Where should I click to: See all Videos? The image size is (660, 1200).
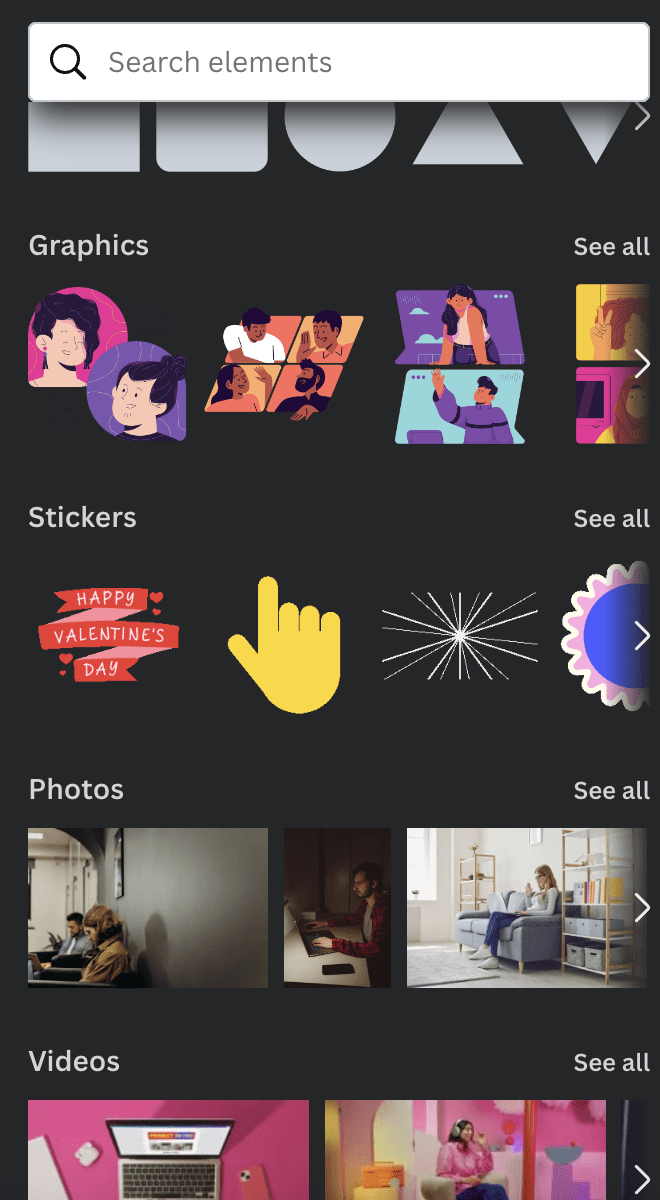(x=611, y=1062)
